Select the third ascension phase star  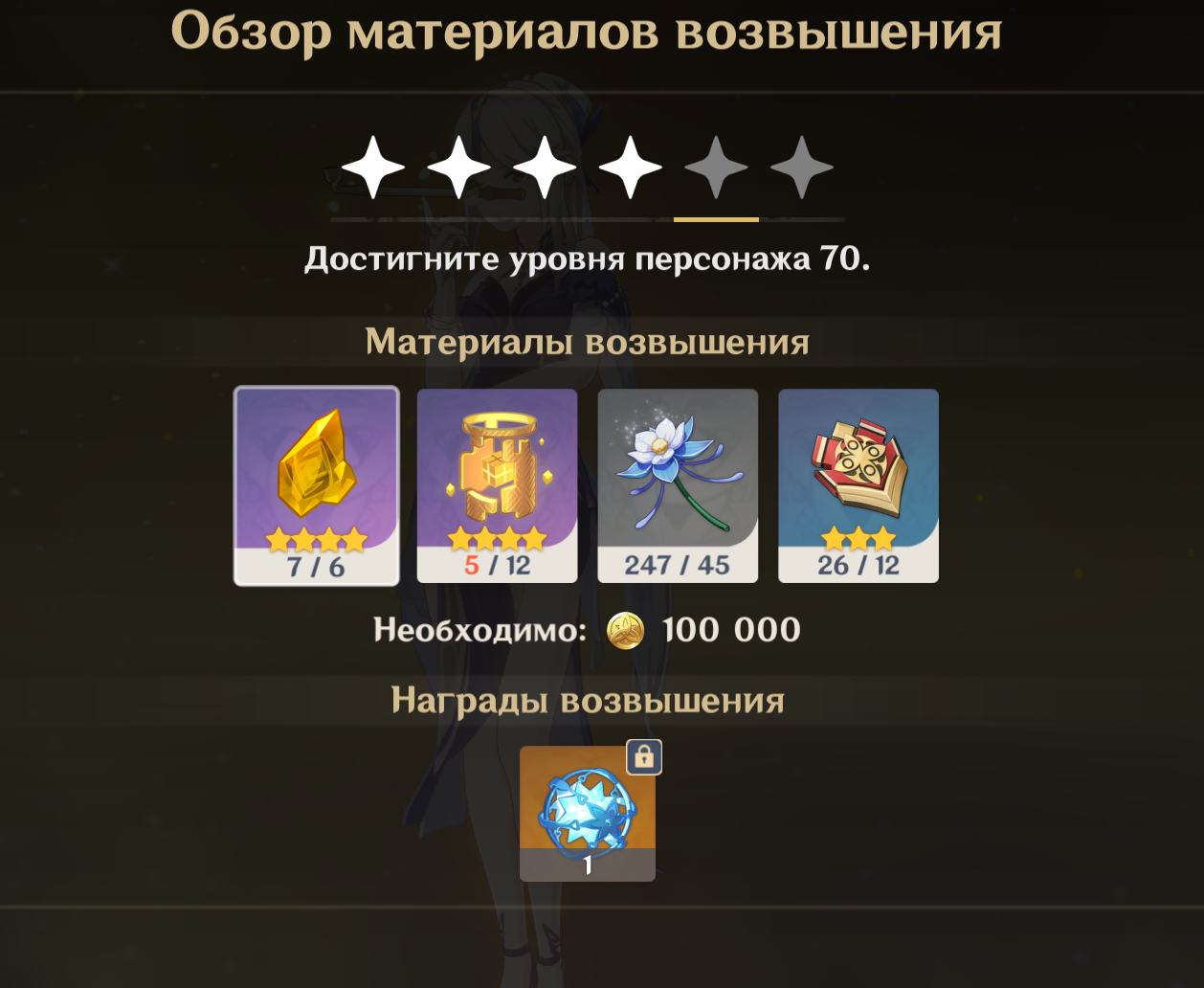click(545, 168)
